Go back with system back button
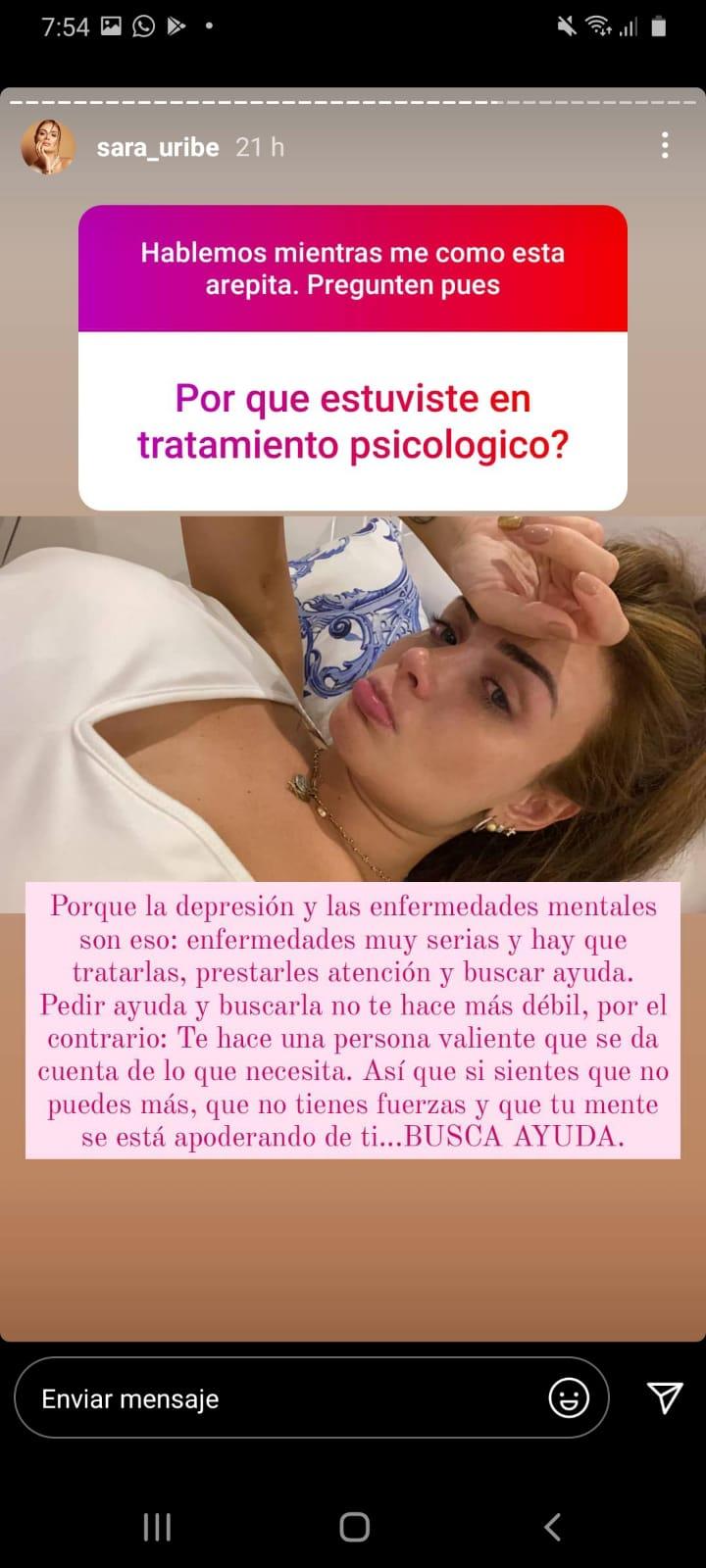The height and width of the screenshot is (1568, 706). coord(552,1526)
